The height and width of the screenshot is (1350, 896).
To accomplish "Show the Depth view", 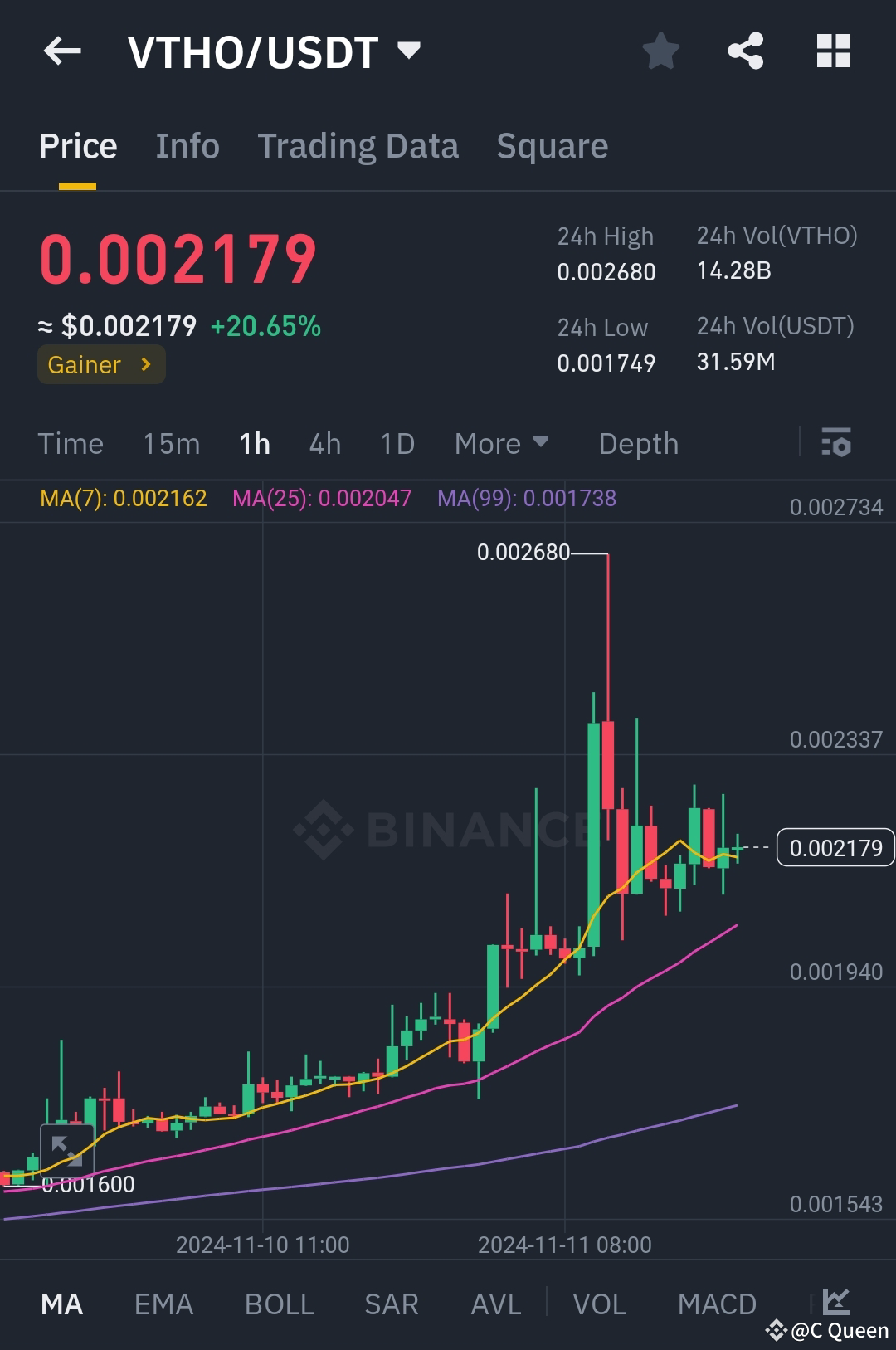I will [x=638, y=444].
